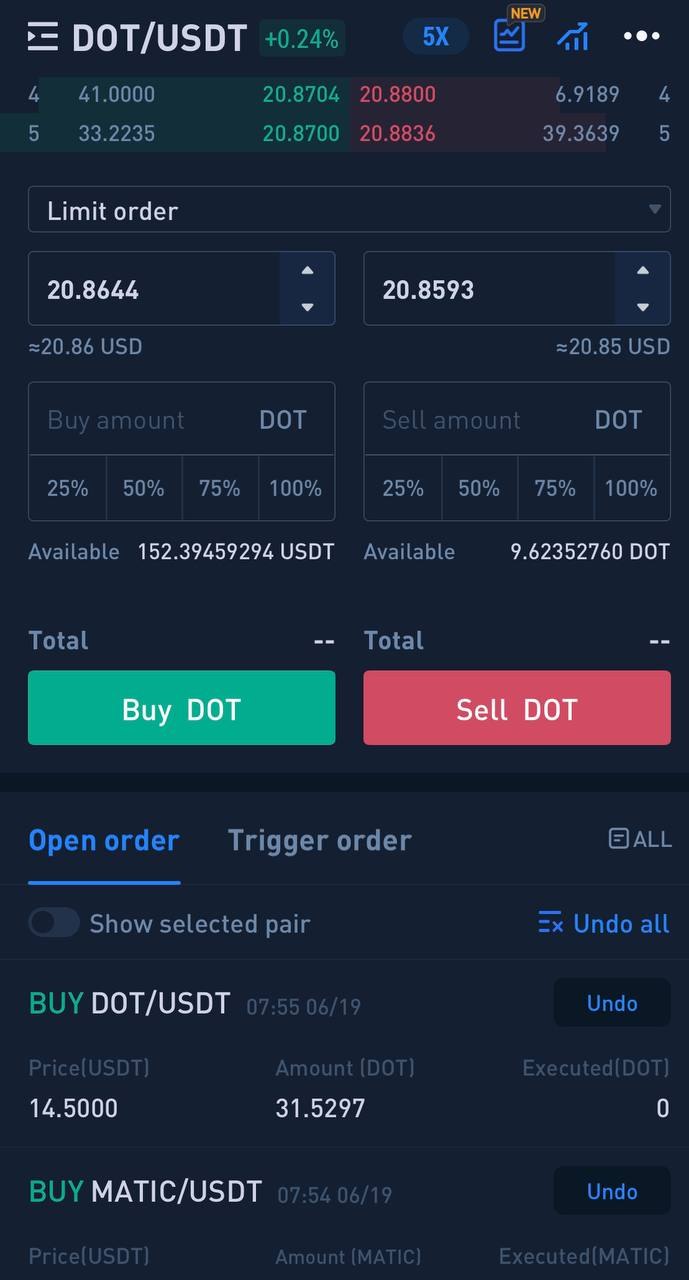Image resolution: width=689 pixels, height=1280 pixels.
Task: Open ALL orders
Action: 640,839
